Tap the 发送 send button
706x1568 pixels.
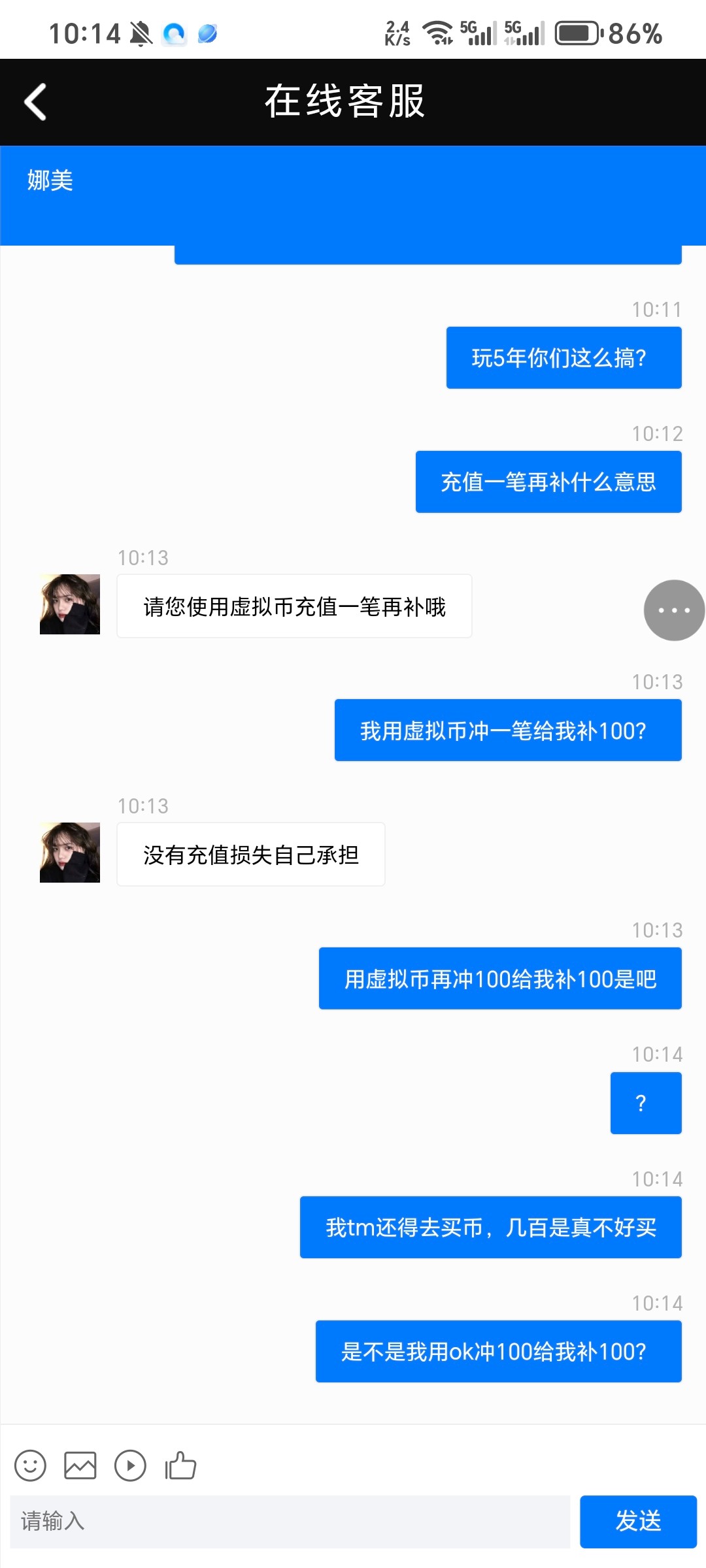(638, 1522)
